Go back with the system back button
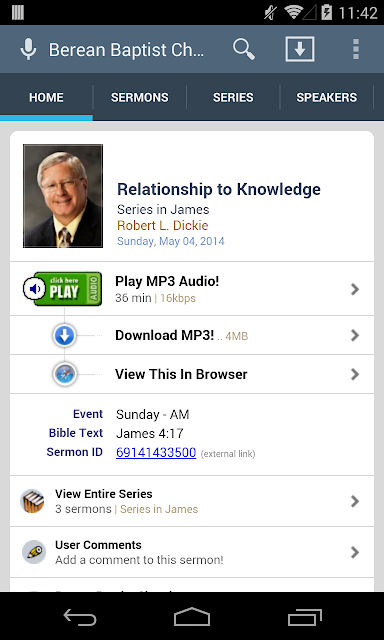 pyautogui.click(x=80, y=617)
